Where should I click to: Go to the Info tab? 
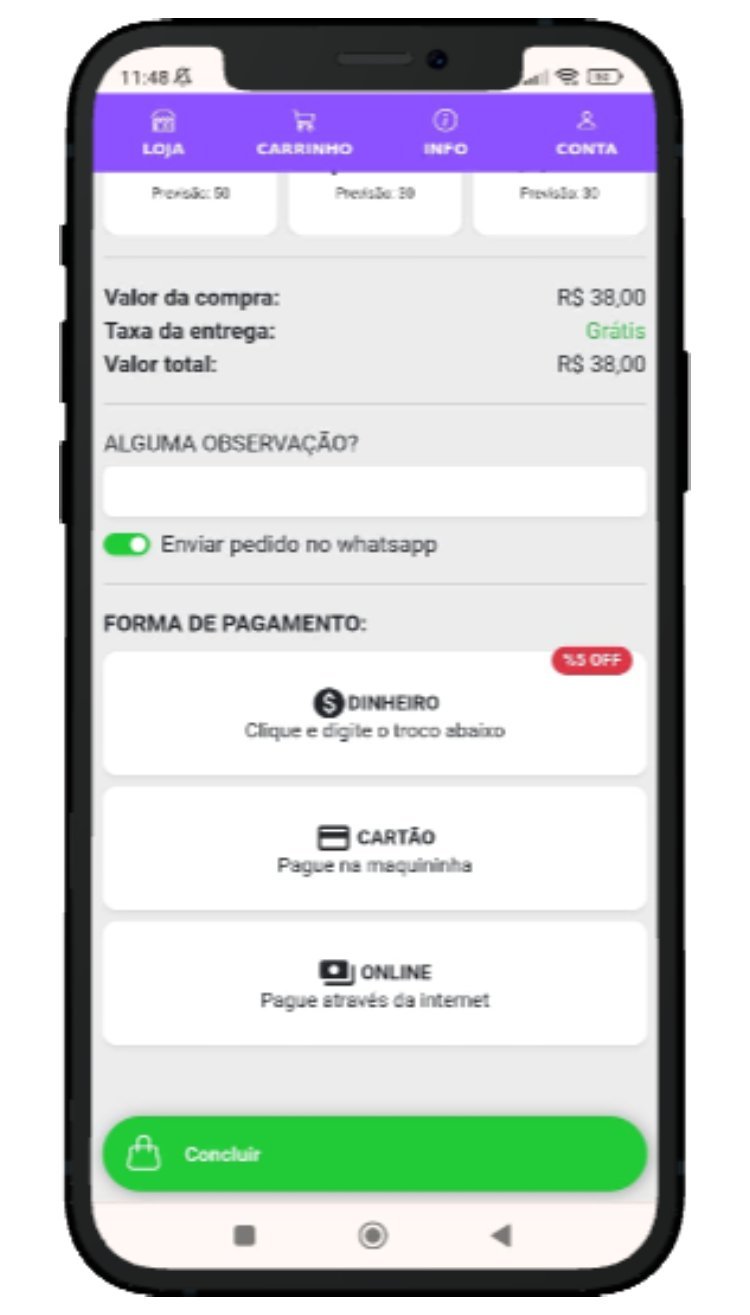(x=445, y=134)
